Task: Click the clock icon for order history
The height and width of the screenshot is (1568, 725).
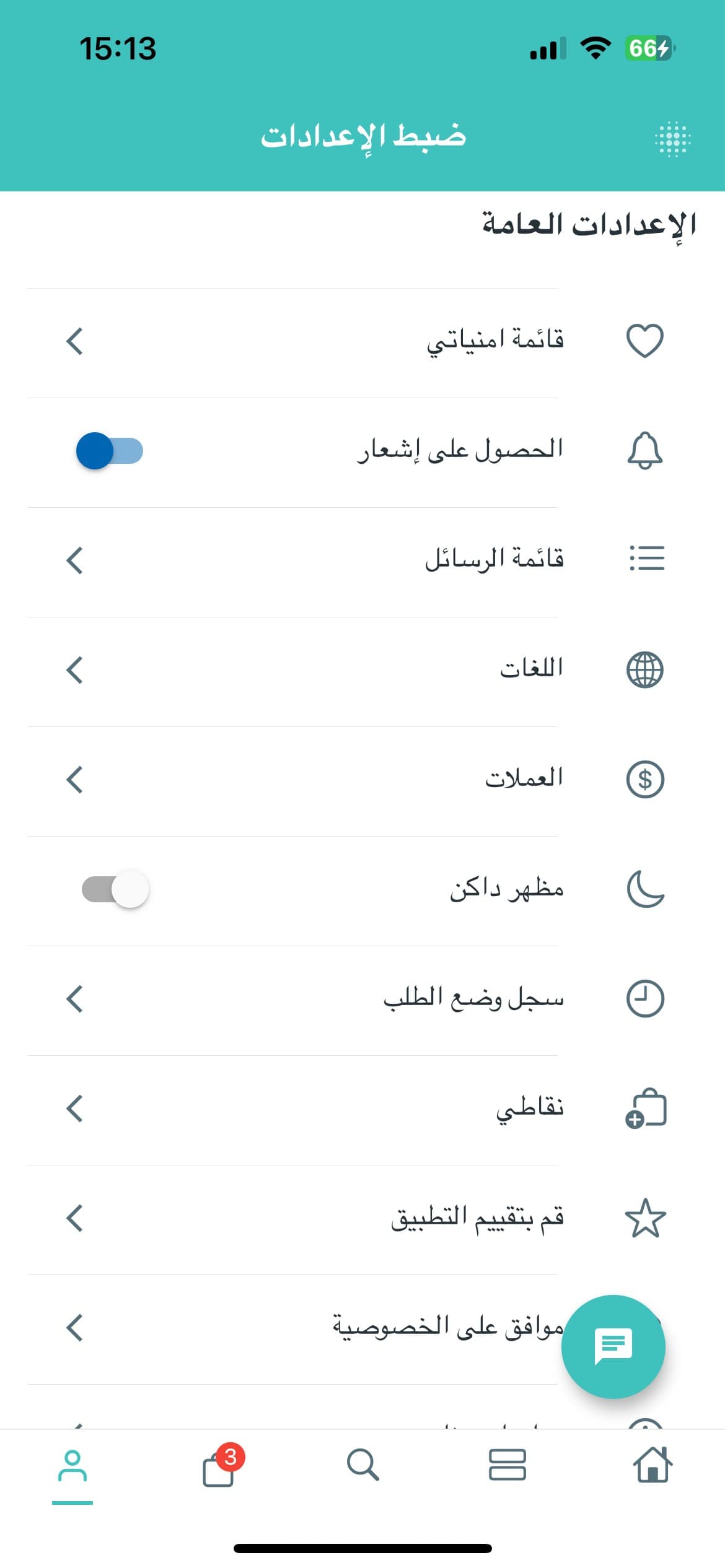Action: pos(644,999)
